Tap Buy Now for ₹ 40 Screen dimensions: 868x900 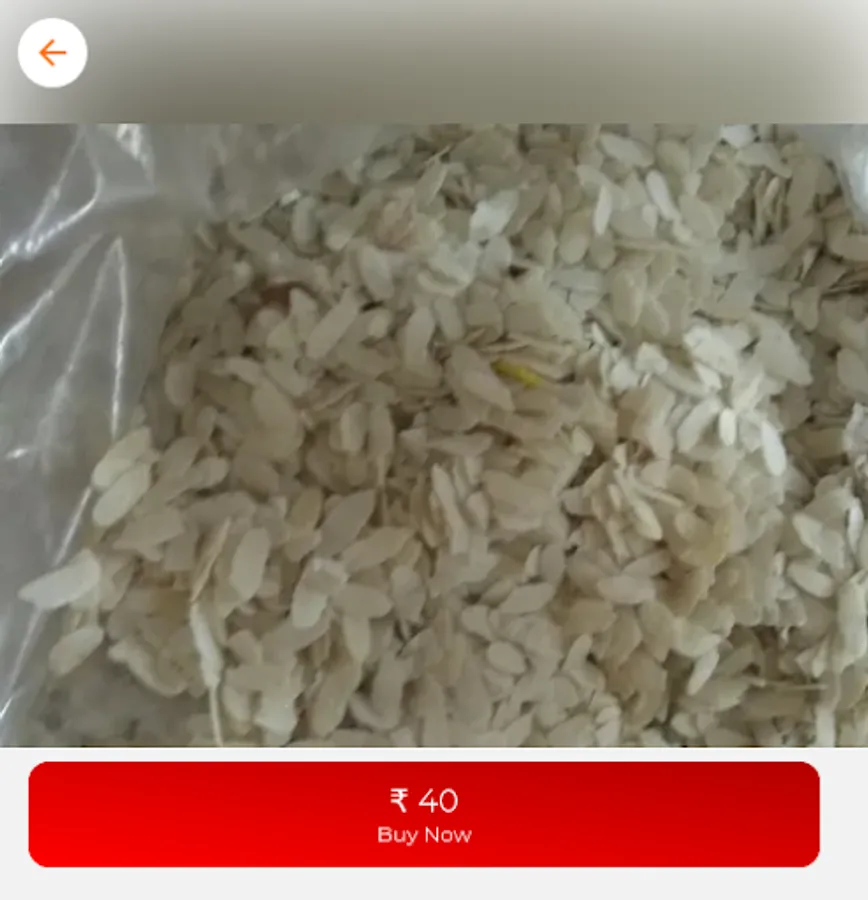[x=424, y=814]
